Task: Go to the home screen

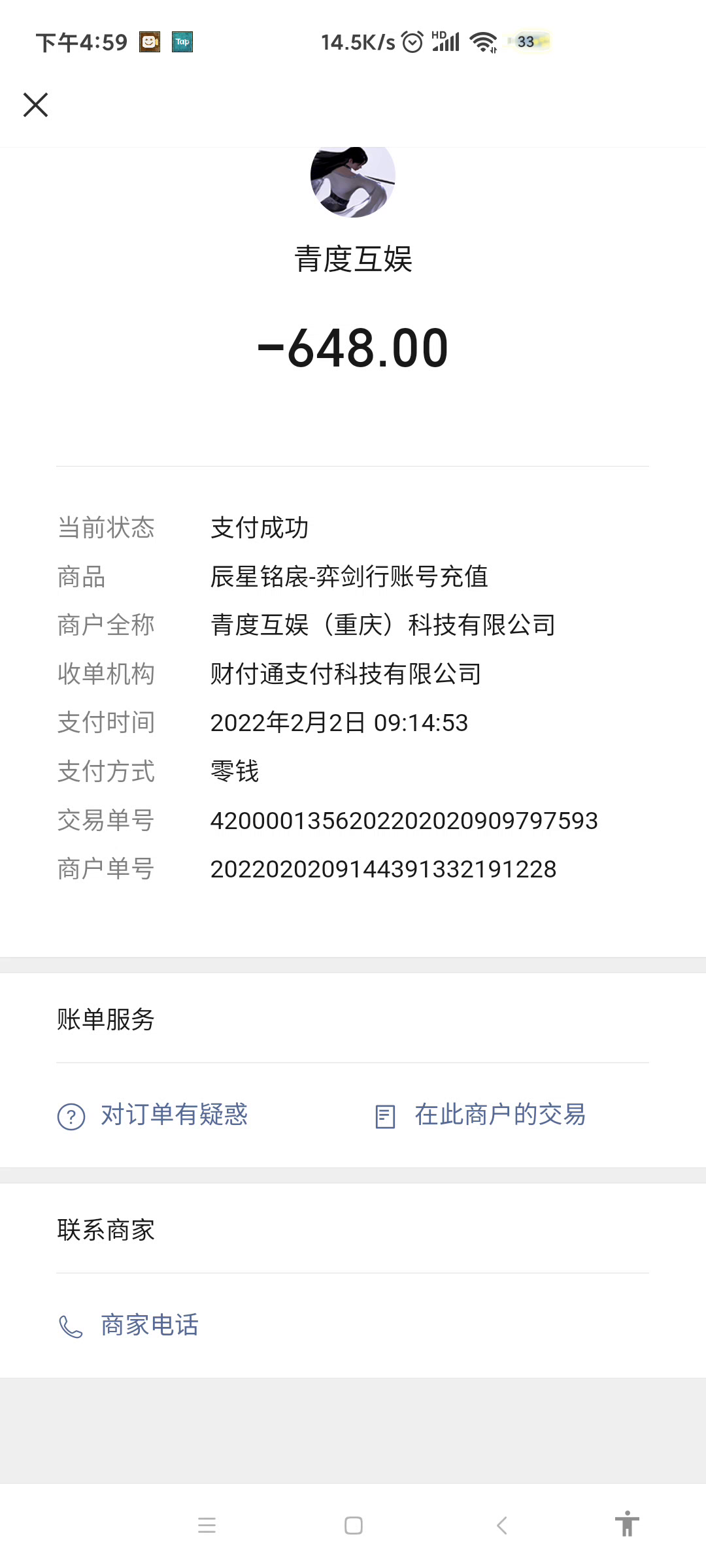Action: (354, 1526)
